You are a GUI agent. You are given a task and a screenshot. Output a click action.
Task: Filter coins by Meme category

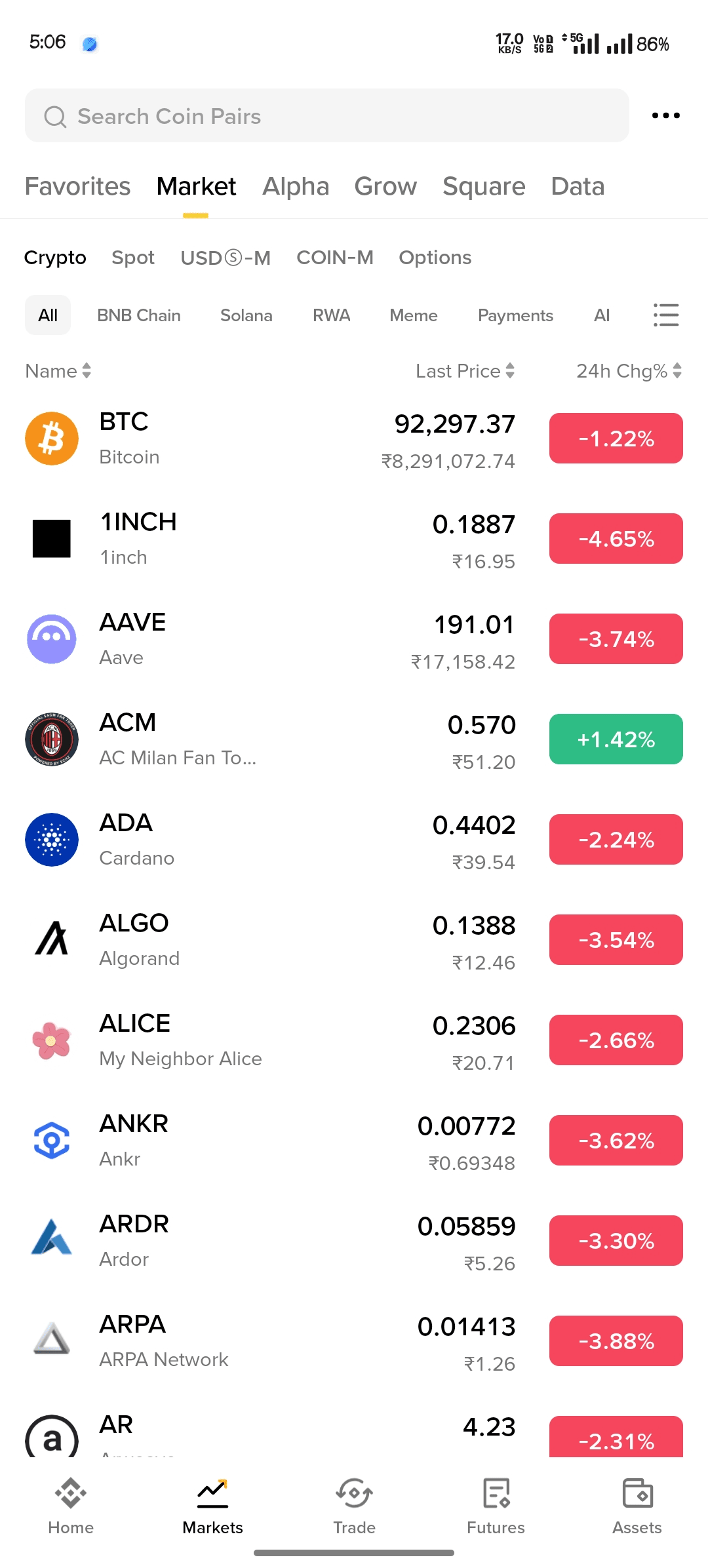point(413,315)
